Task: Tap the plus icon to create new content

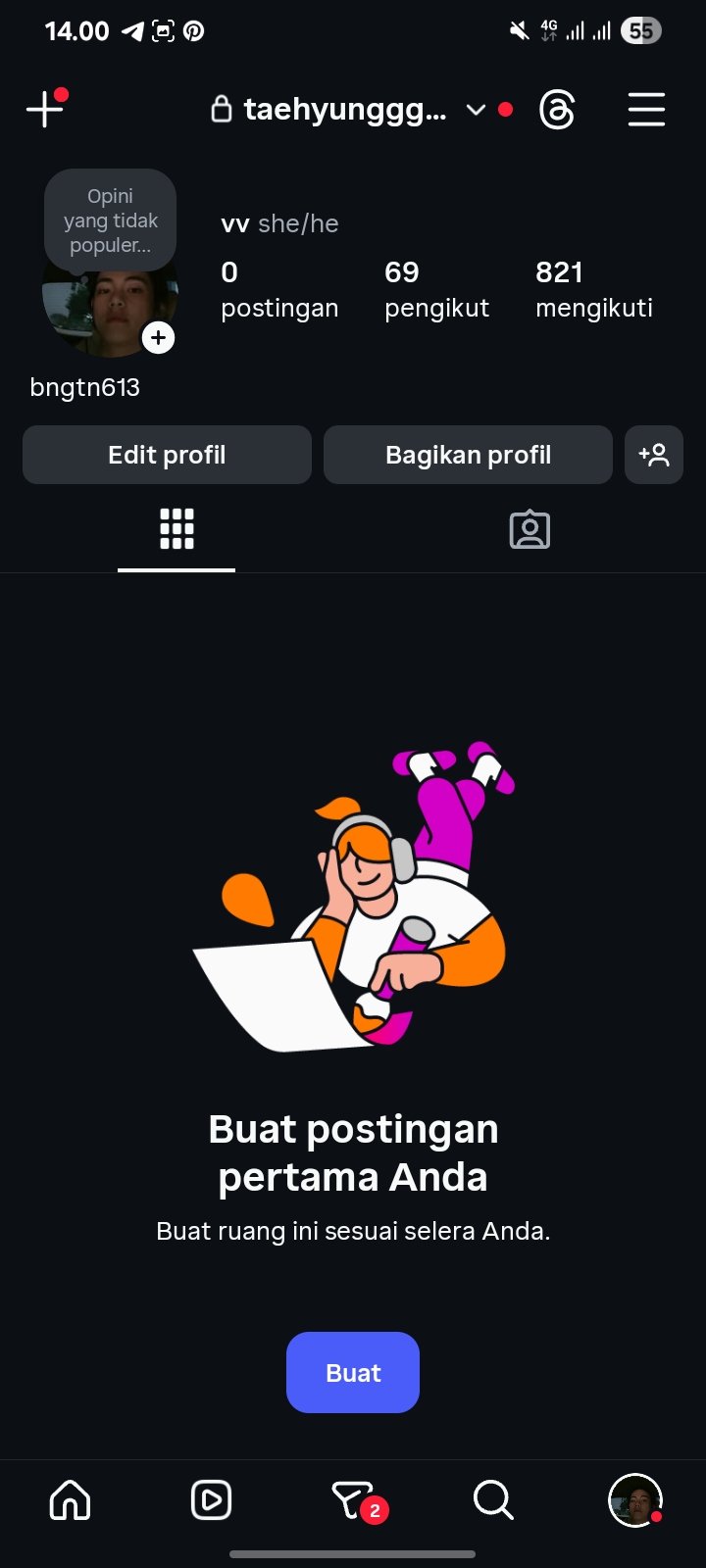Action: [x=44, y=110]
